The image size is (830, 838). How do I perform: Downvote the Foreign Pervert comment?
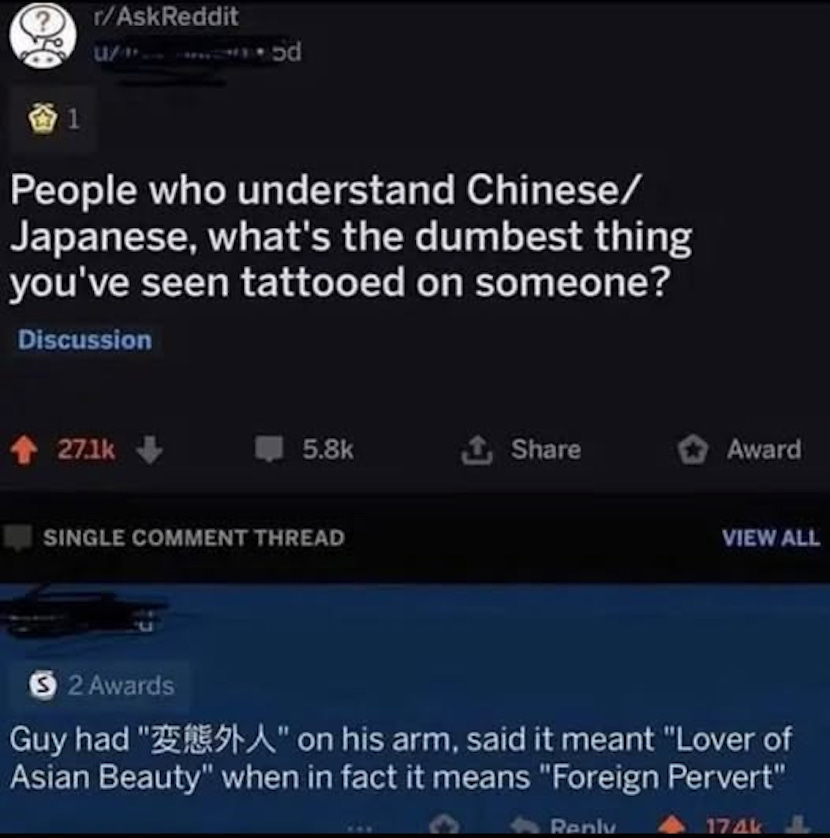pyautogui.click(x=795, y=827)
